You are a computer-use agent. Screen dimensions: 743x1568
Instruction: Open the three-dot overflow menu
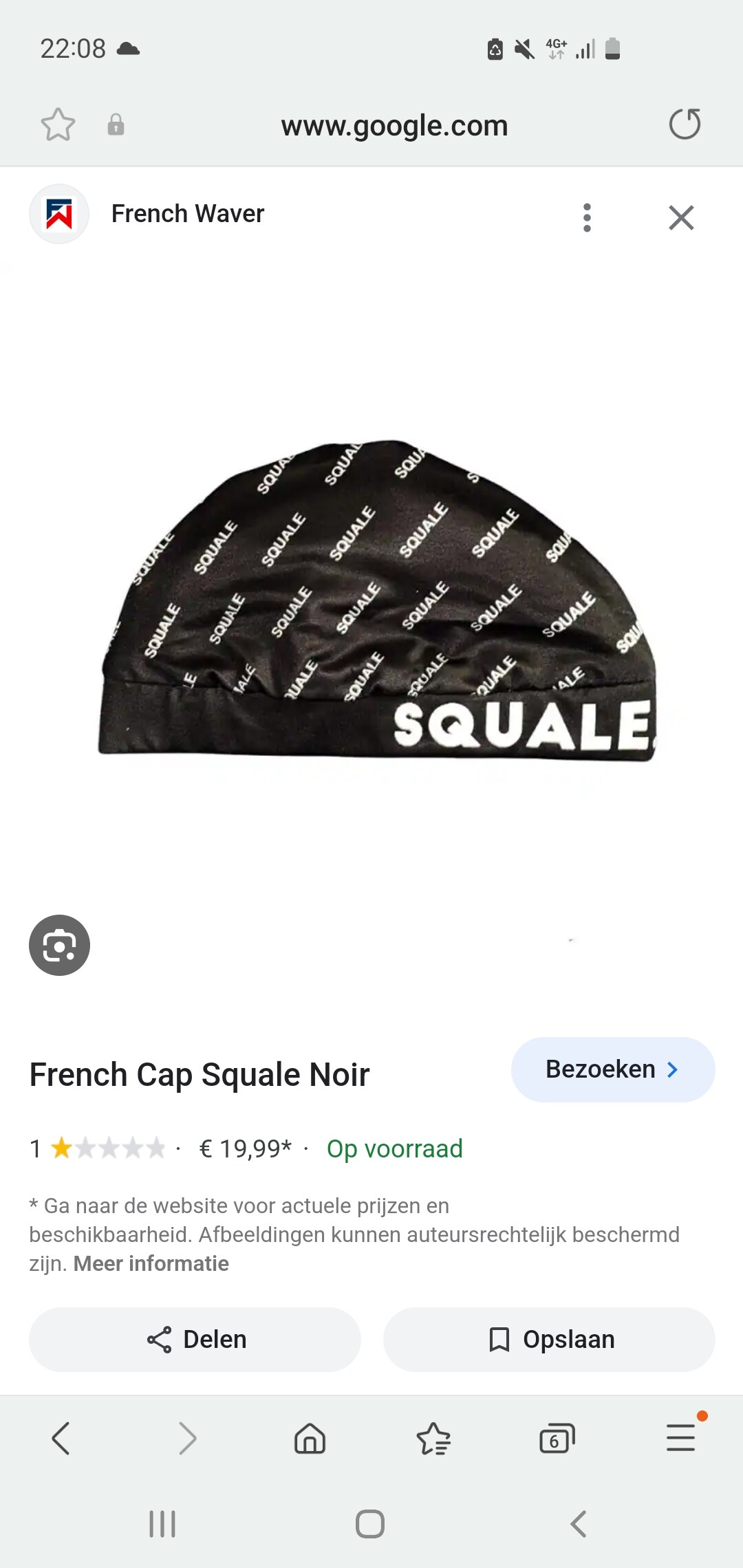click(587, 217)
